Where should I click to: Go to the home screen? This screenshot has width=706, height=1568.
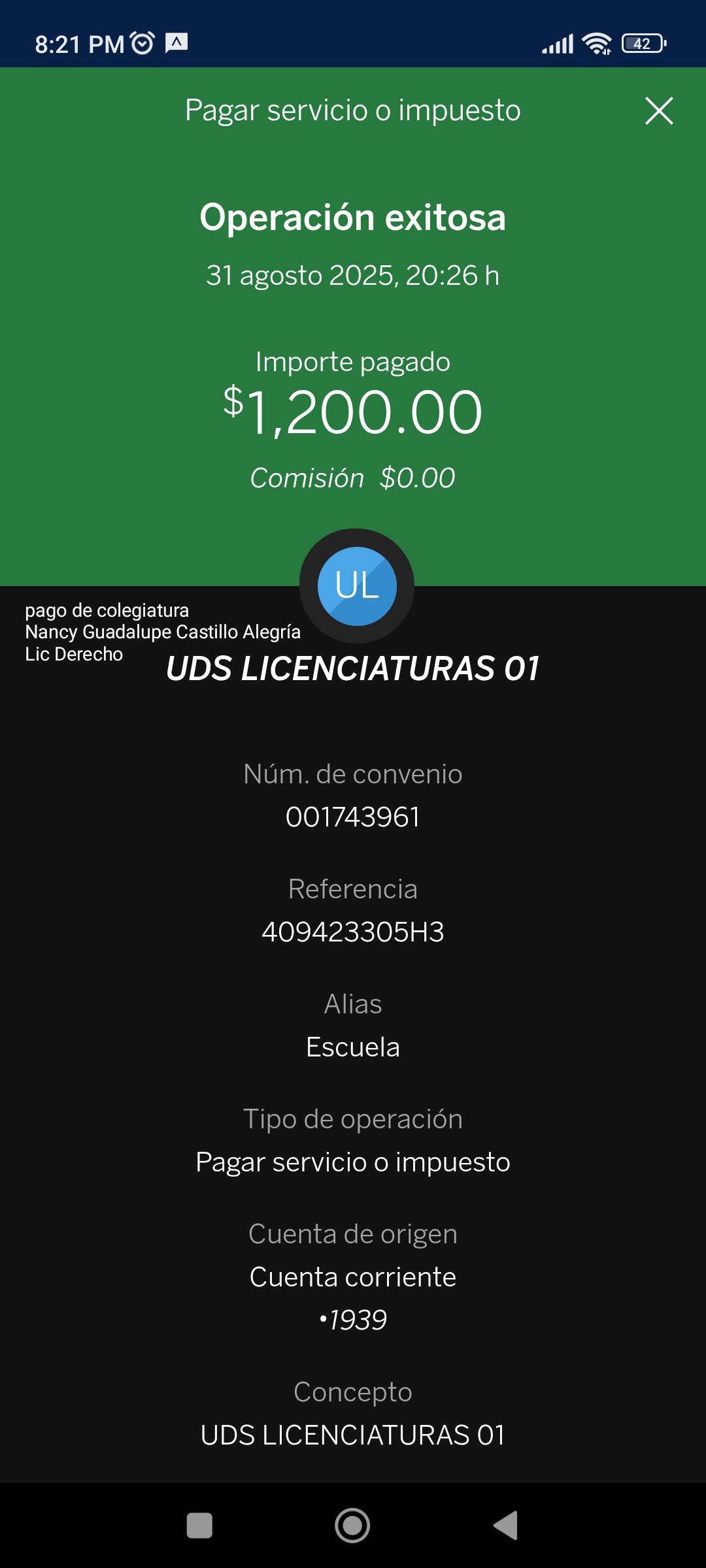[352, 1526]
